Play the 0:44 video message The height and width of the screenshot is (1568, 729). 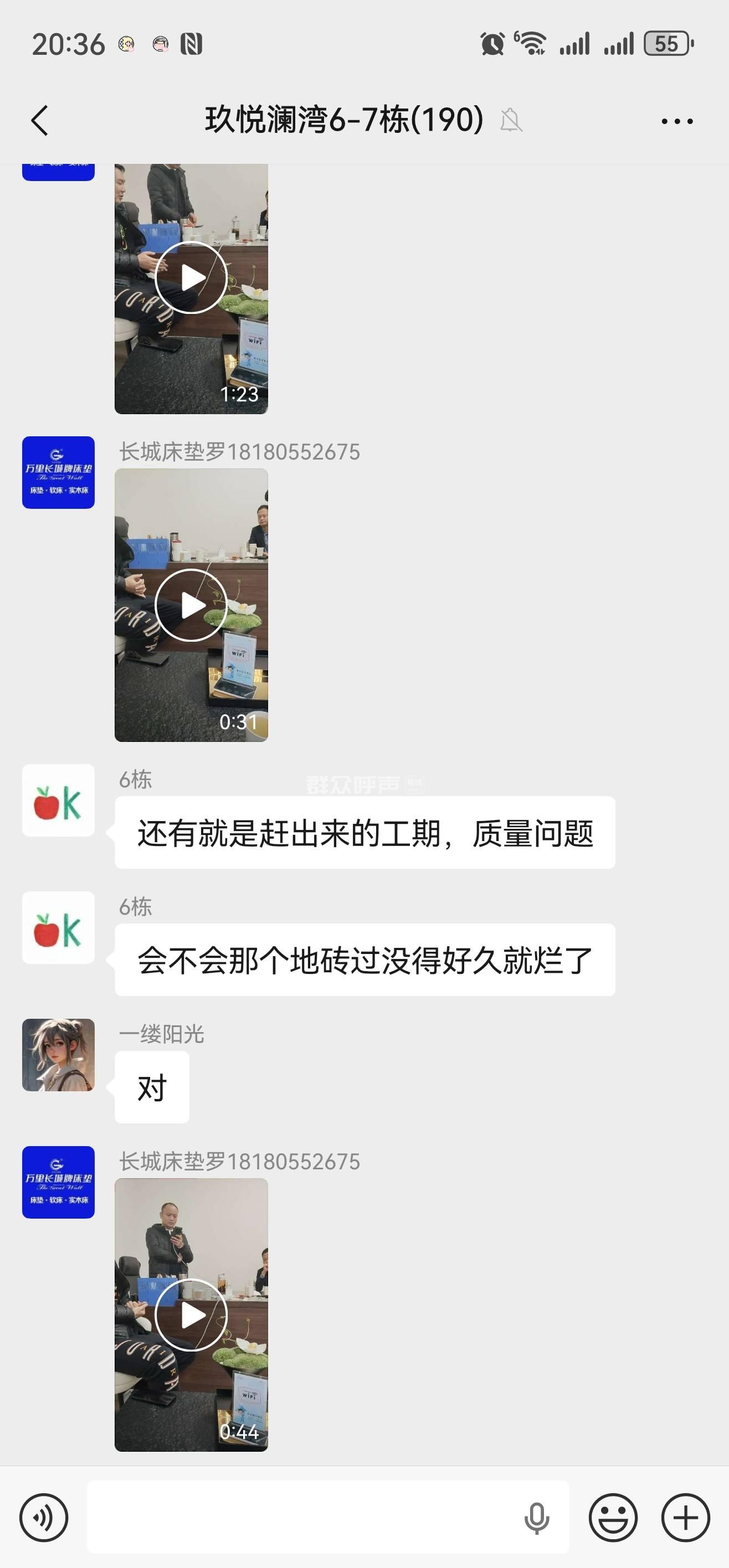191,1315
